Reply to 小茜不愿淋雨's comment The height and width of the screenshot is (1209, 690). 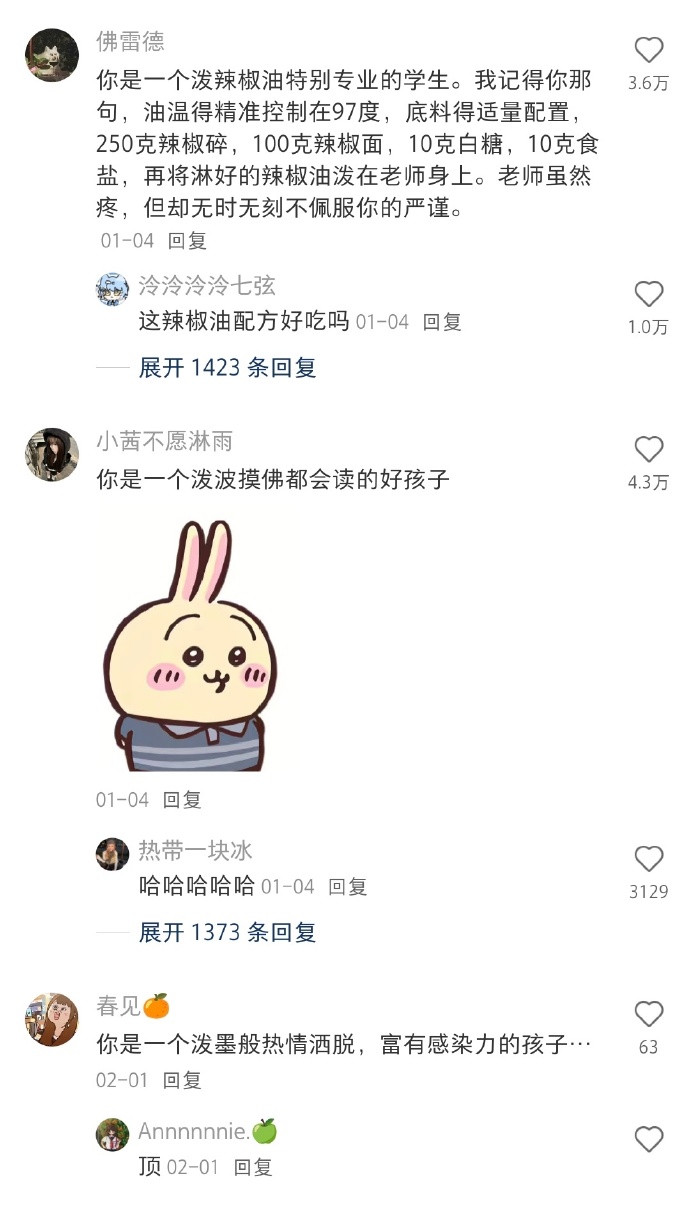click(x=182, y=800)
